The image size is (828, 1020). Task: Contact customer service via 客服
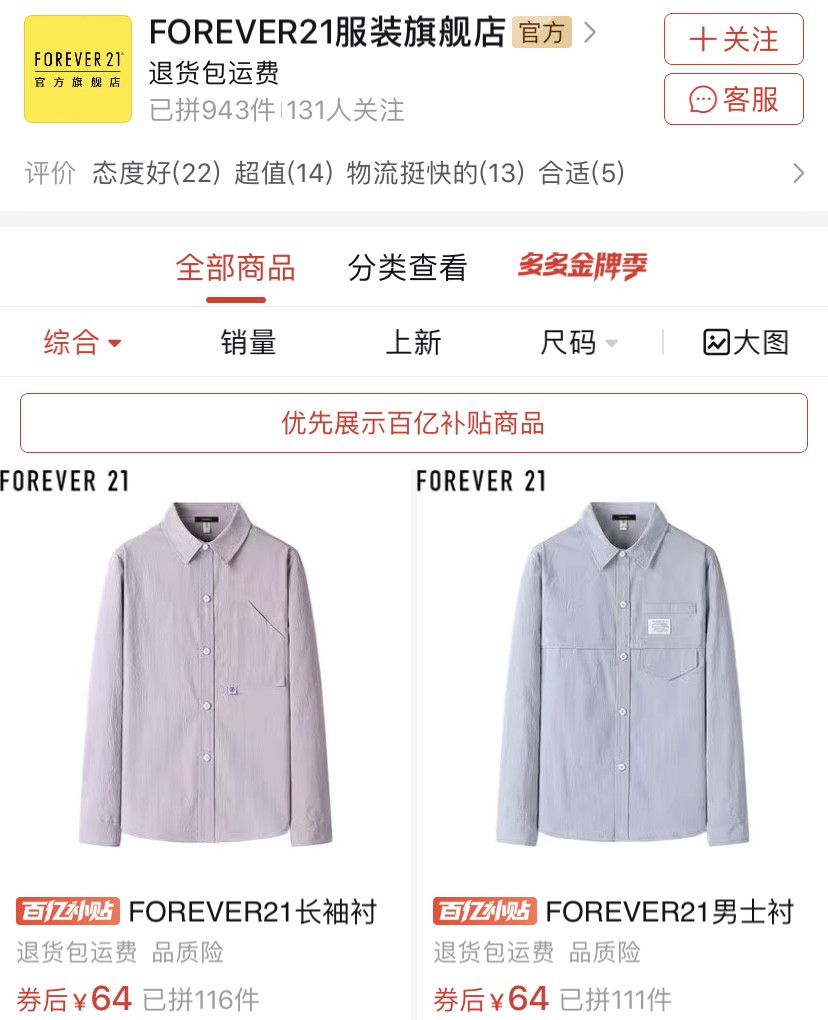[x=733, y=99]
